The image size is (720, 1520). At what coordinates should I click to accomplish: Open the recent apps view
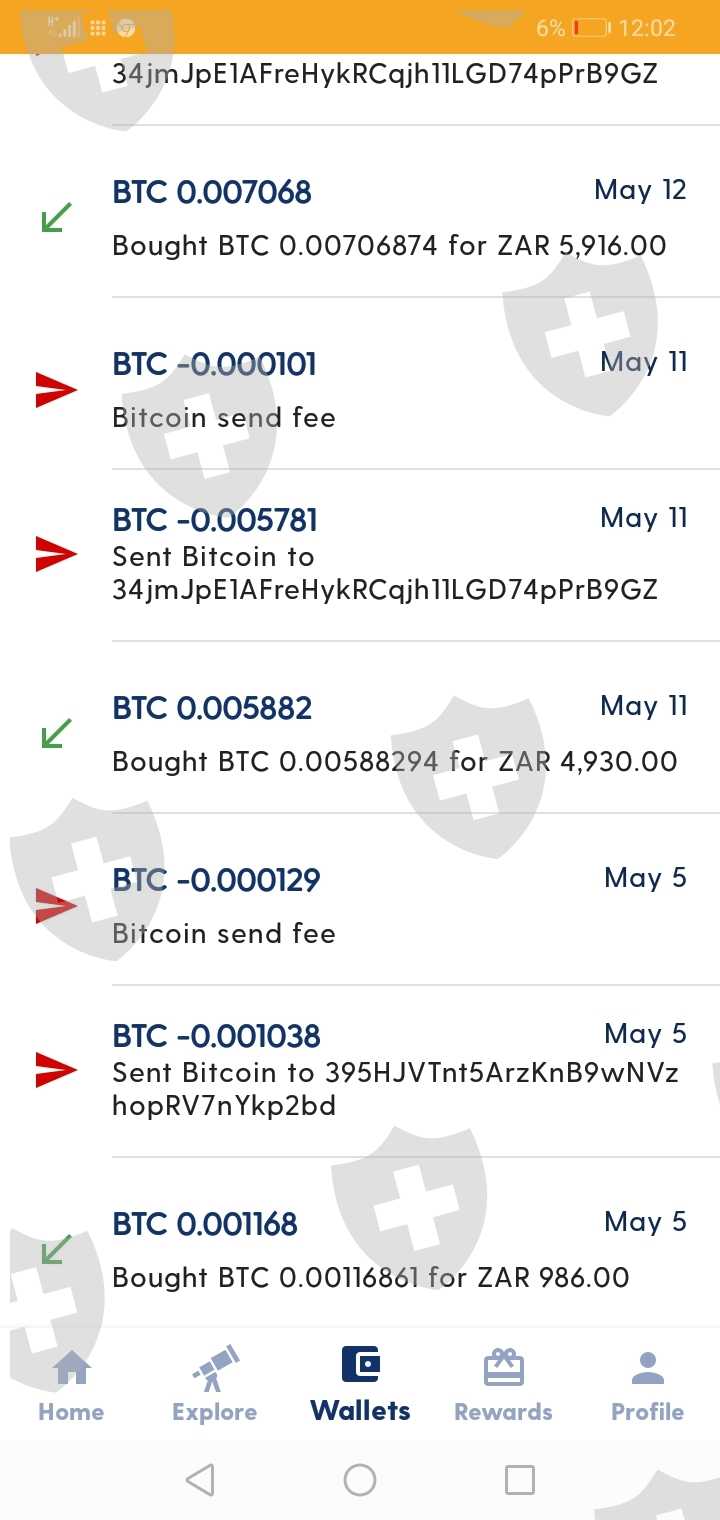point(519,1480)
